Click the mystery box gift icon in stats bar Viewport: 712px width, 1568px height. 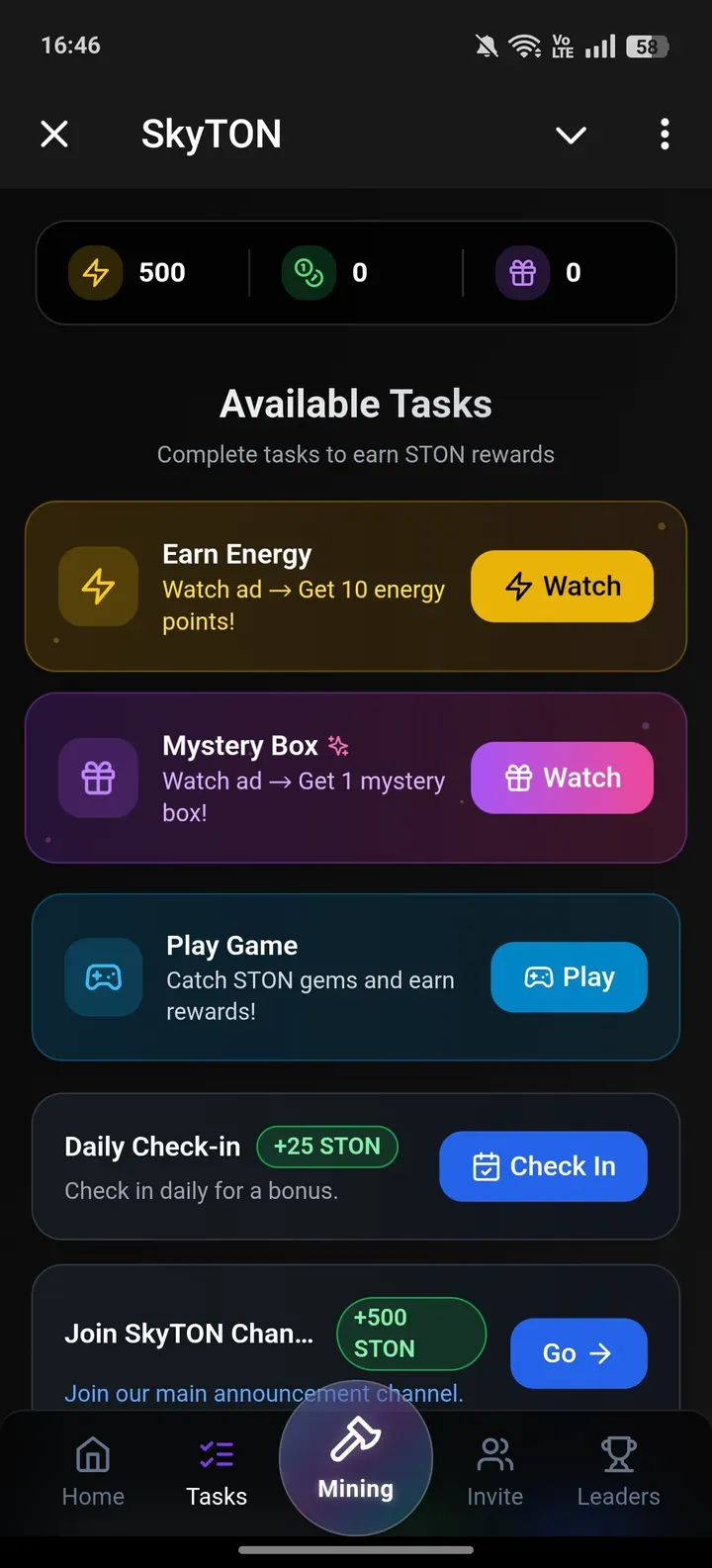click(x=522, y=272)
